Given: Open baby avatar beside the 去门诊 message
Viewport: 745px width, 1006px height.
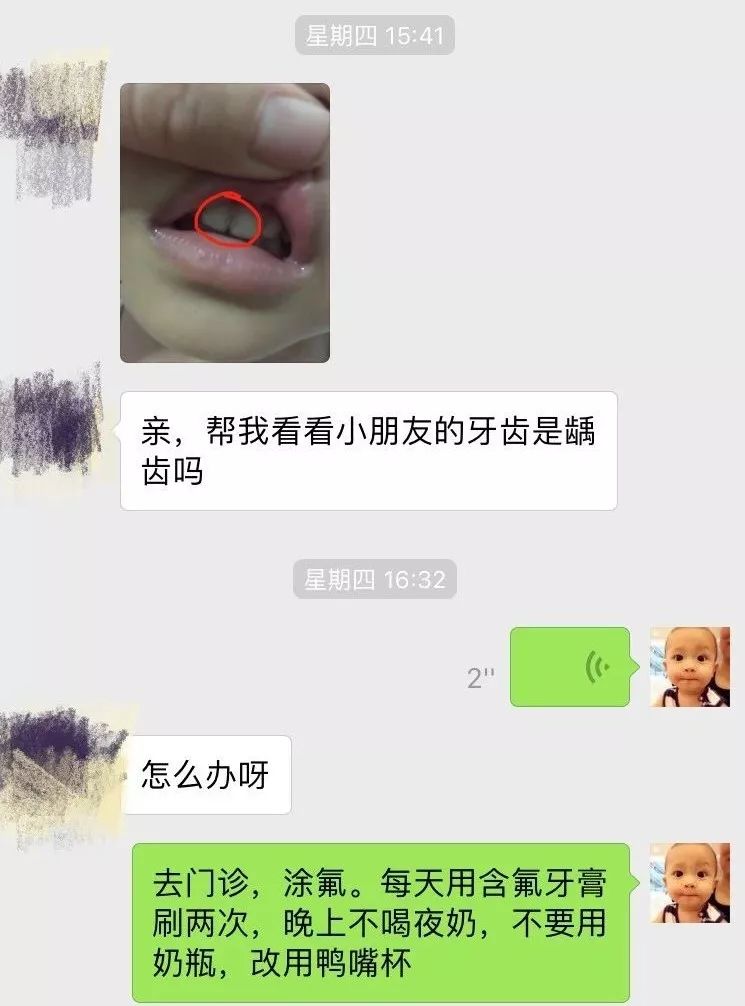Looking at the screenshot, I should 690,883.
